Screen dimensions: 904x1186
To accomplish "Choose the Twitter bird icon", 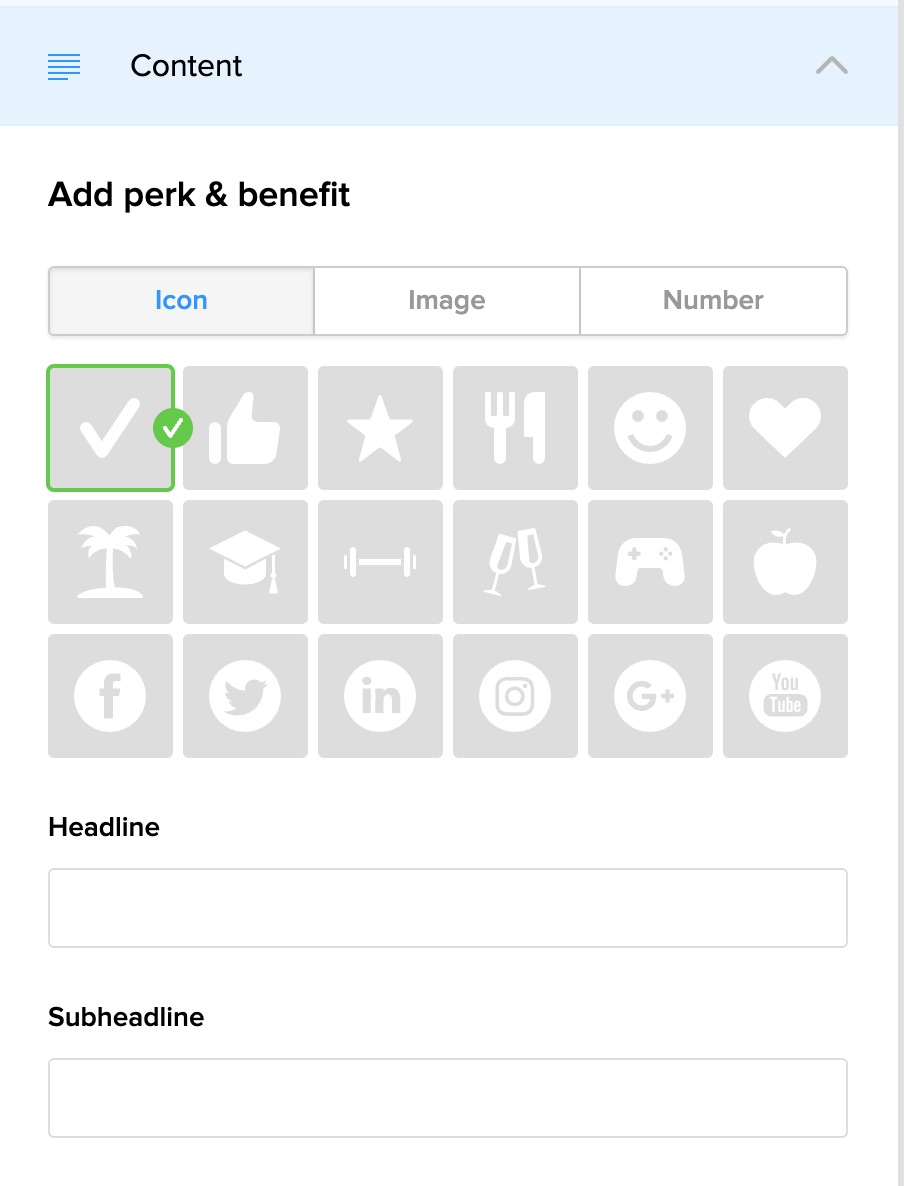I will [x=245, y=696].
